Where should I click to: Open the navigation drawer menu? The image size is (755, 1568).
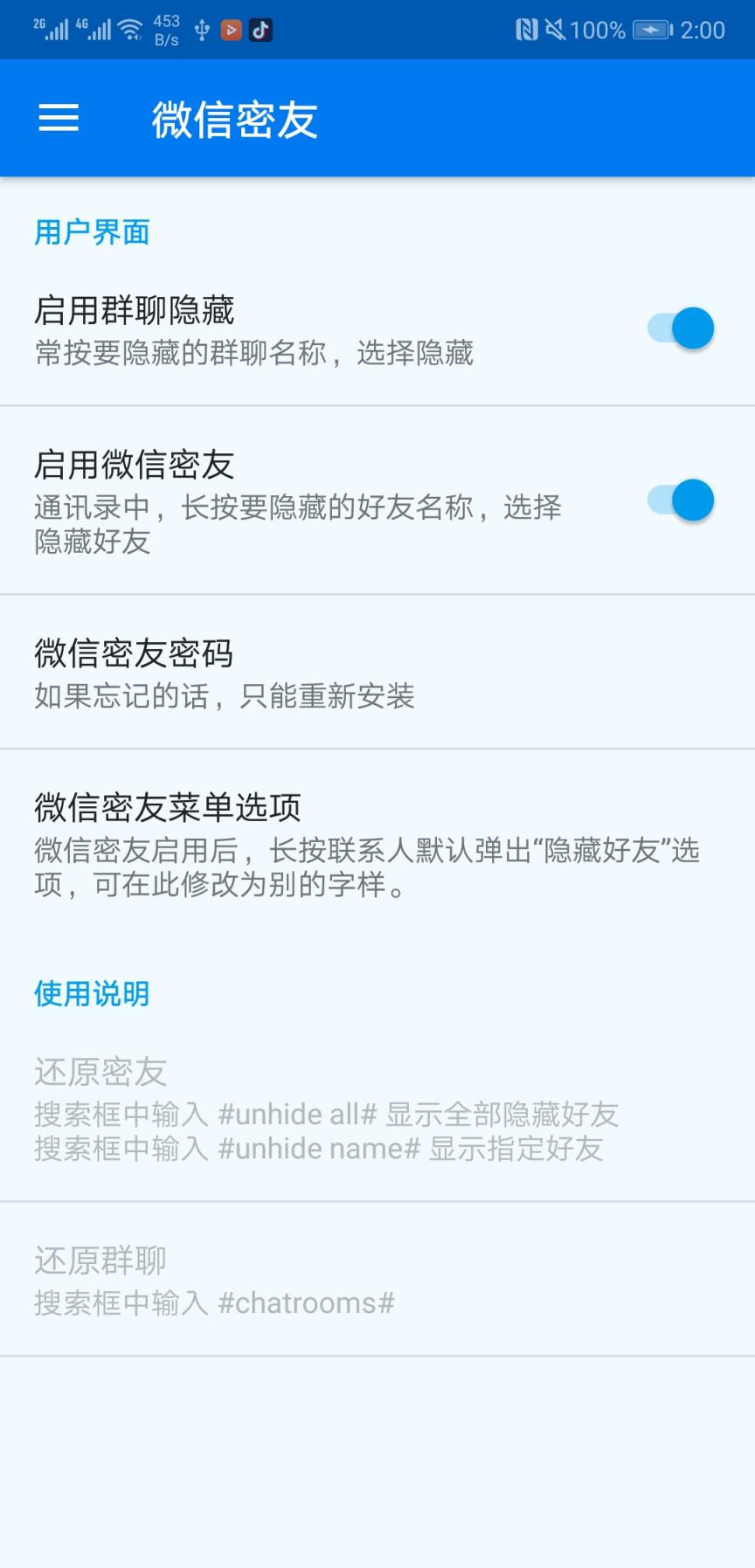59,117
